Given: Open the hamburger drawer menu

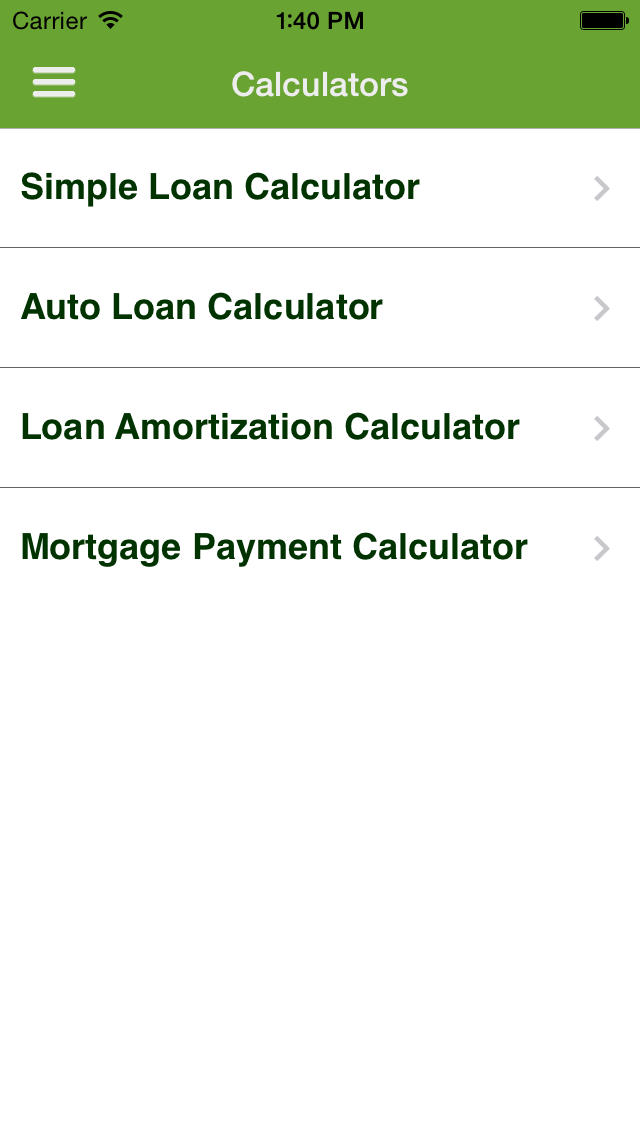Looking at the screenshot, I should [54, 83].
